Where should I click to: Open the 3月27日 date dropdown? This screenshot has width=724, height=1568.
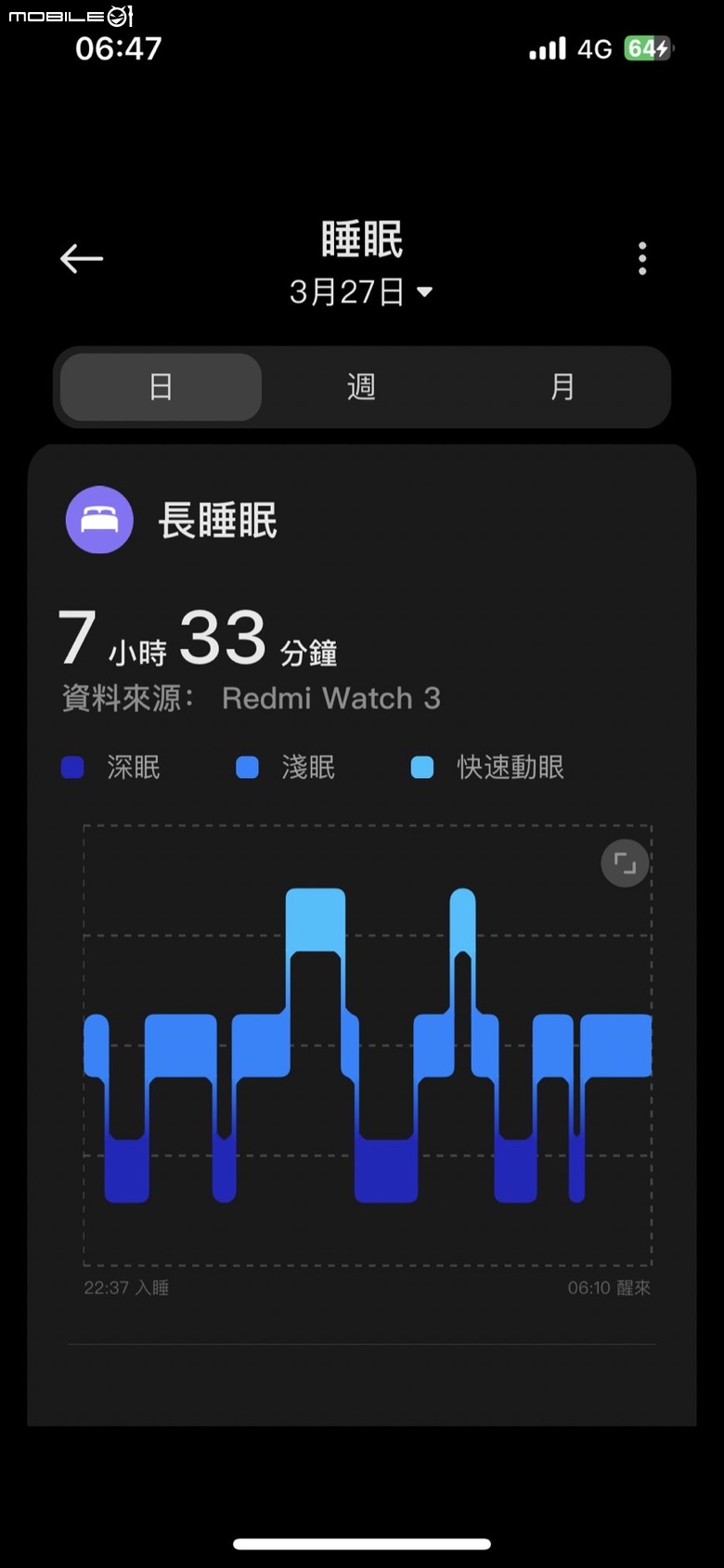coord(361,292)
